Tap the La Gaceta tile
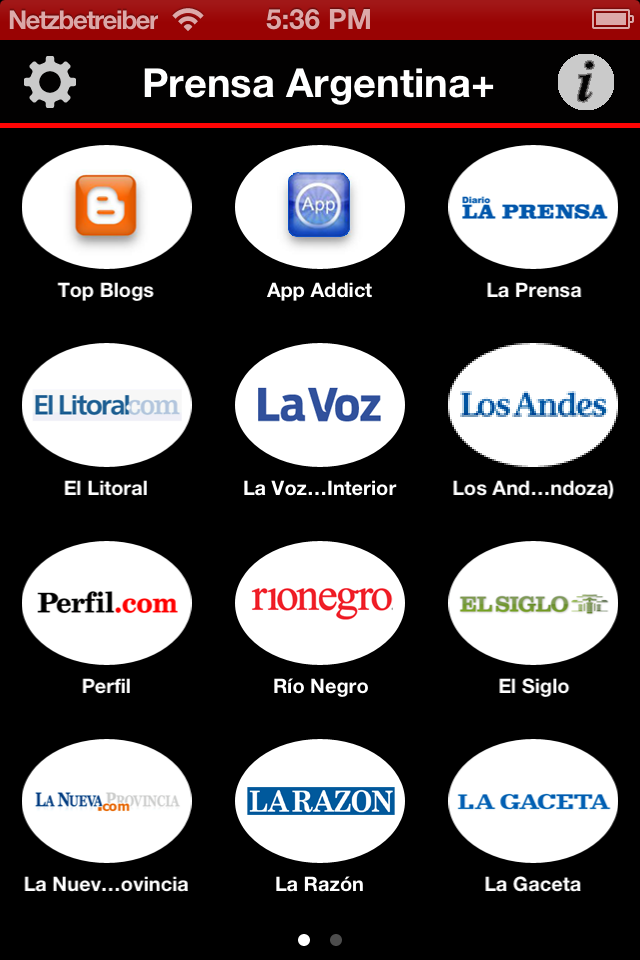Viewport: 640px width, 960px height. 533,800
